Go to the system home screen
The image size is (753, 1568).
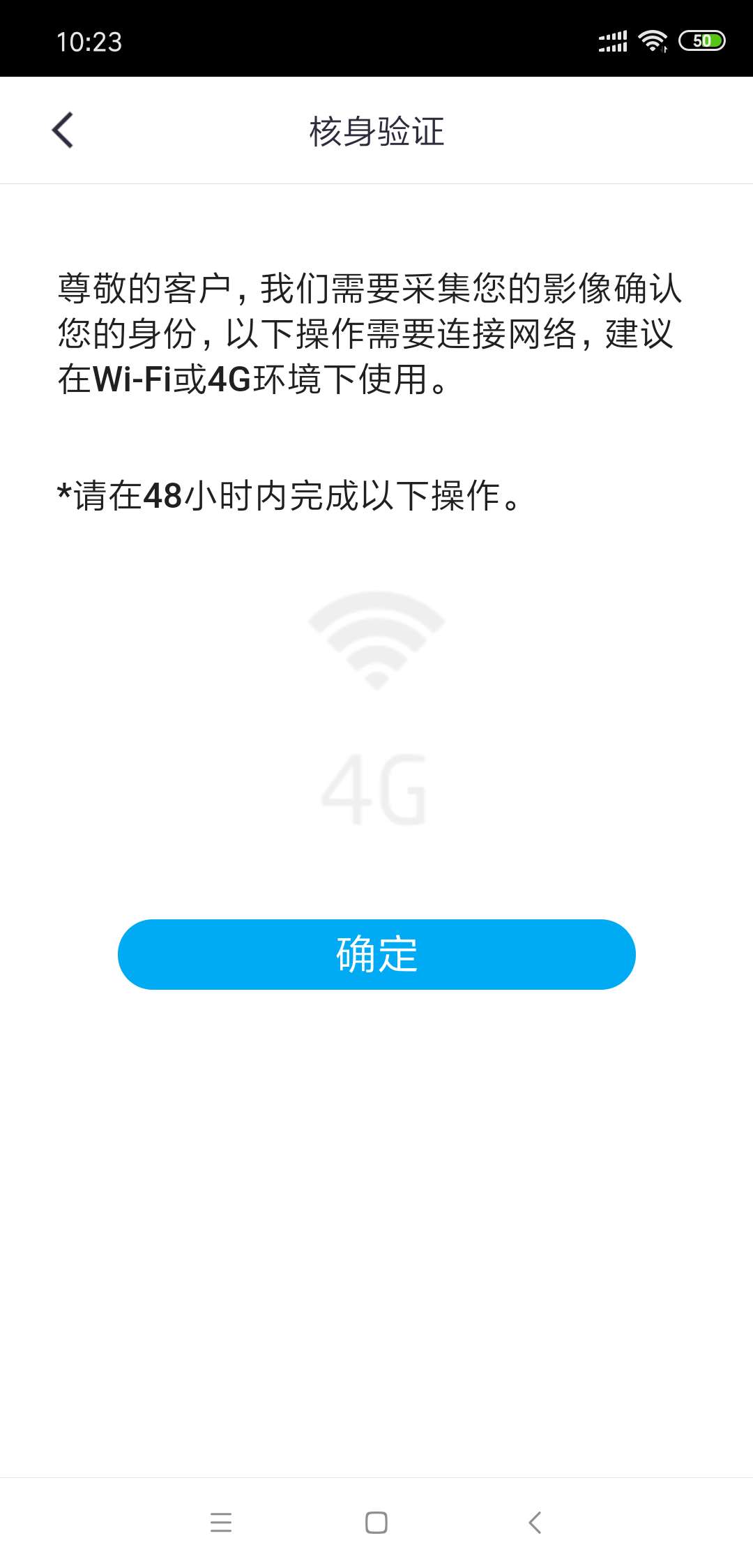(x=376, y=1522)
